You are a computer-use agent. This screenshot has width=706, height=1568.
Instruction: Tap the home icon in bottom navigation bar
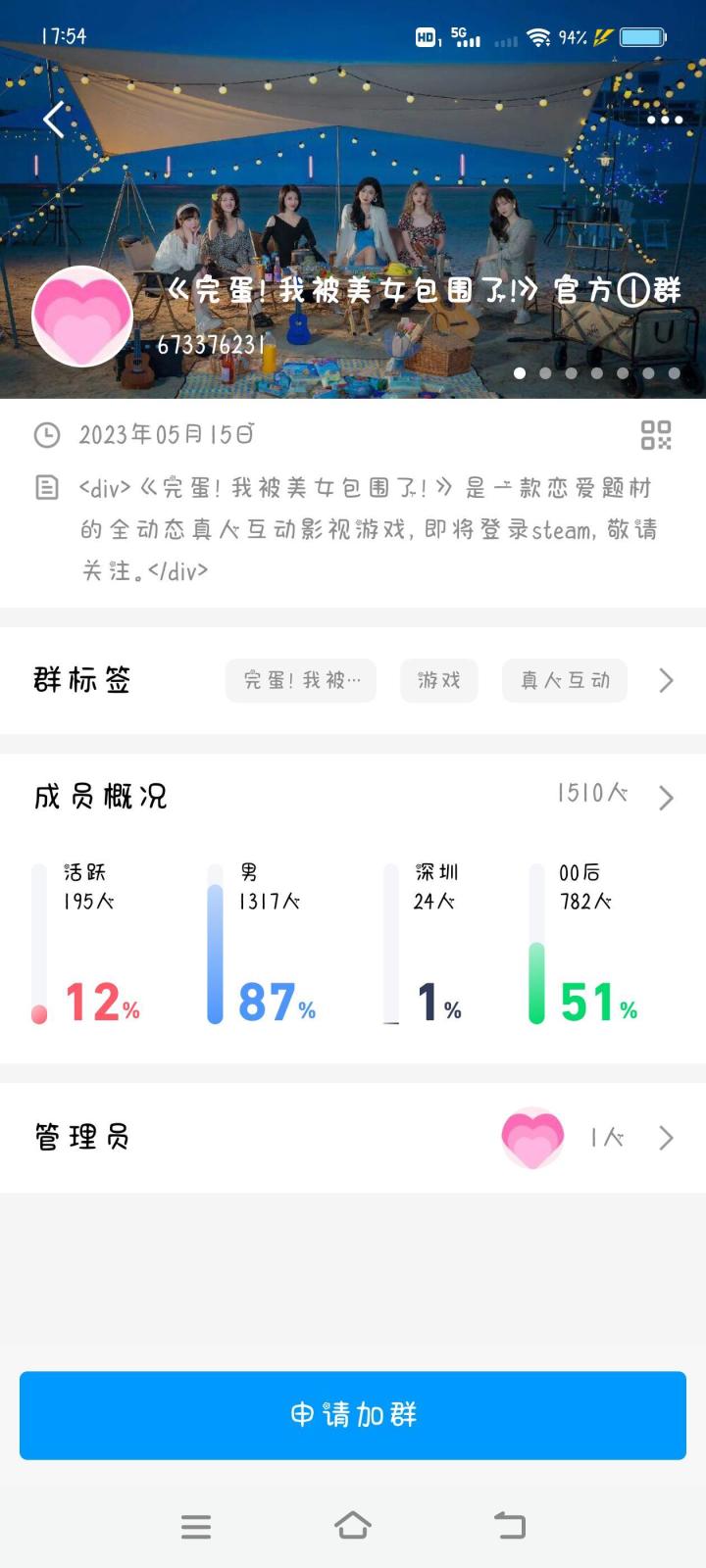353,1525
